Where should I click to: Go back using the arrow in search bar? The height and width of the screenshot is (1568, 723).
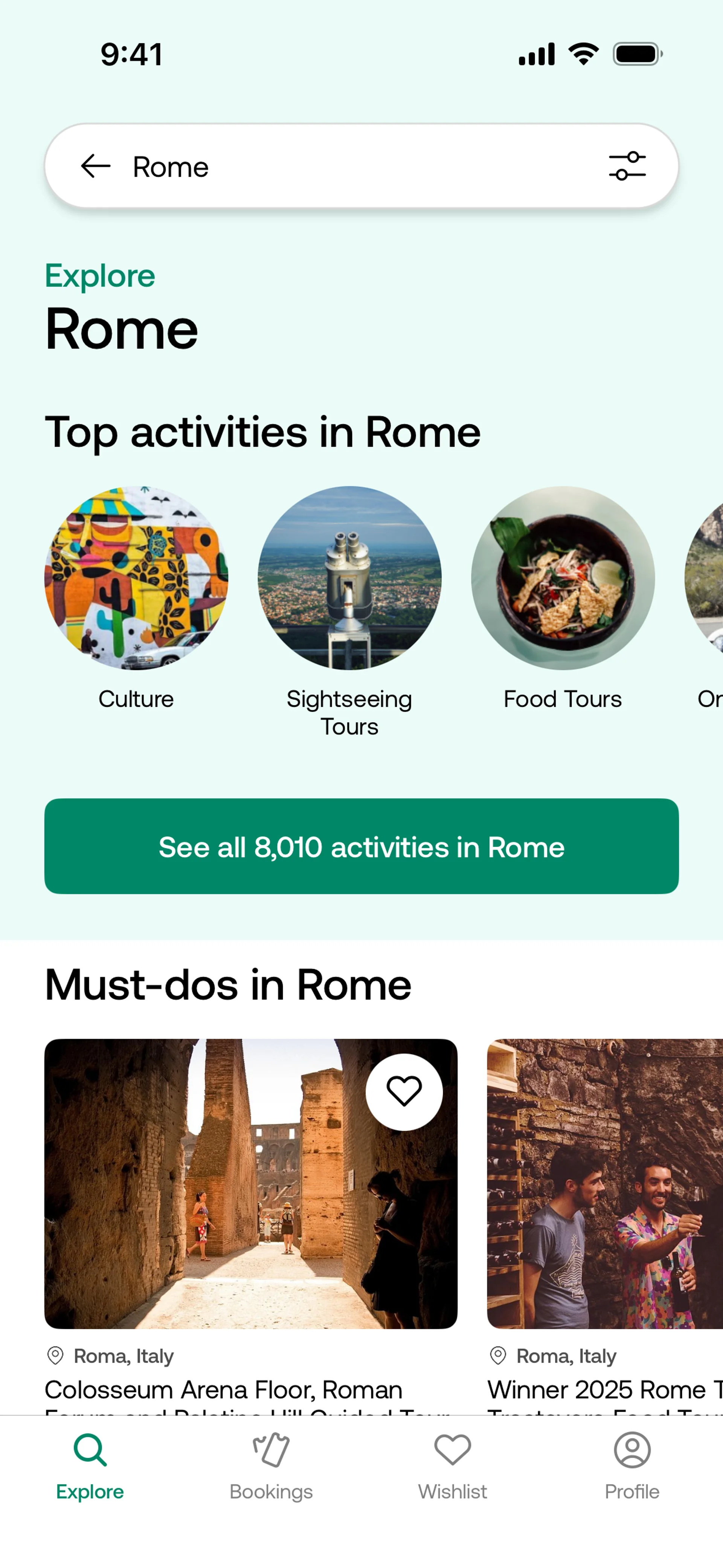point(96,166)
